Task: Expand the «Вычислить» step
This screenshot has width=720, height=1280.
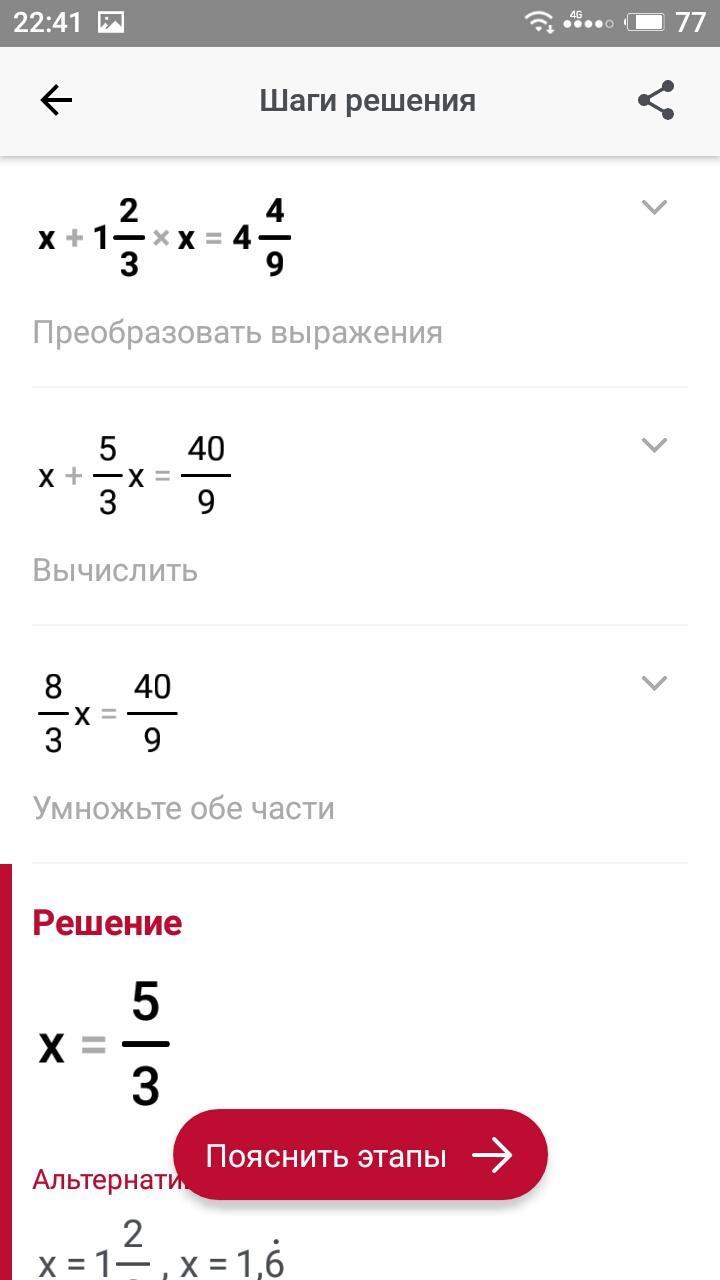Action: (654, 445)
